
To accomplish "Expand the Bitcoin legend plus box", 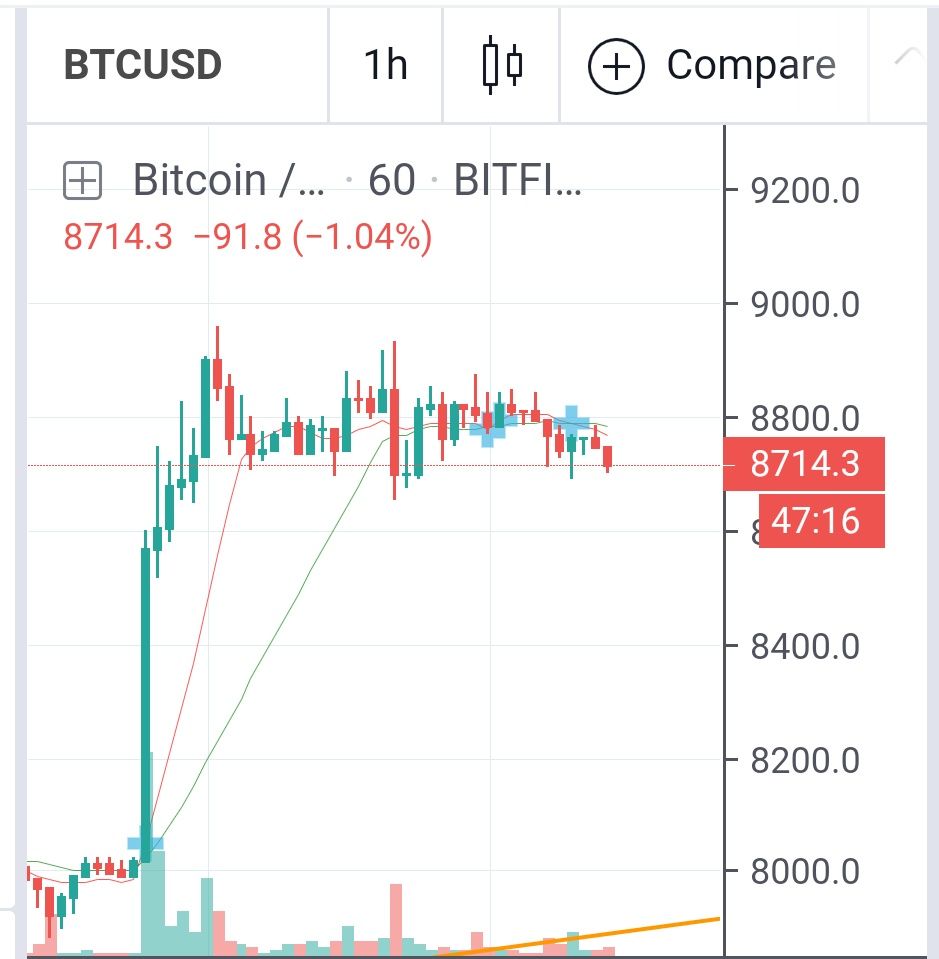I will (x=82, y=181).
